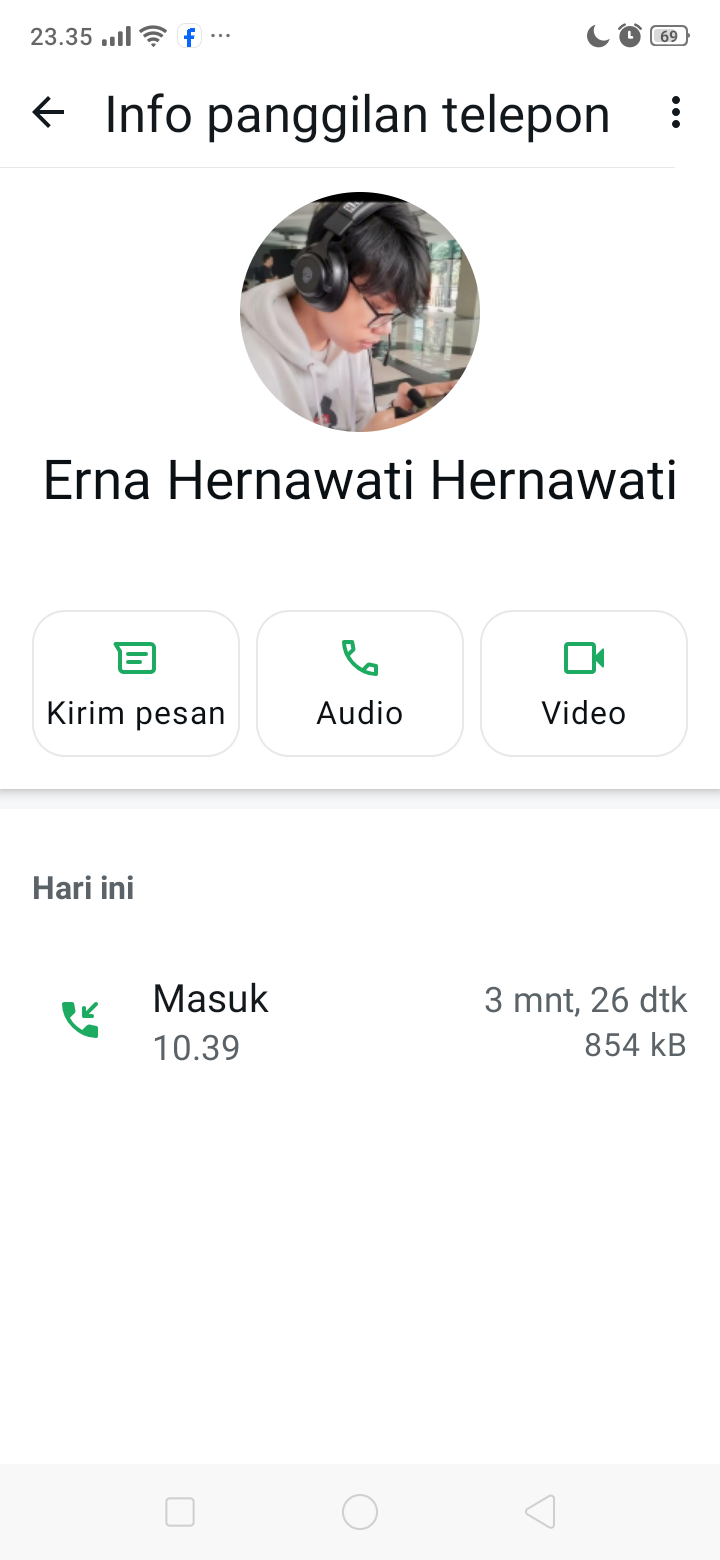The width and height of the screenshot is (720, 1560).
Task: View Erna Hernawati's profile photo
Action: [360, 312]
